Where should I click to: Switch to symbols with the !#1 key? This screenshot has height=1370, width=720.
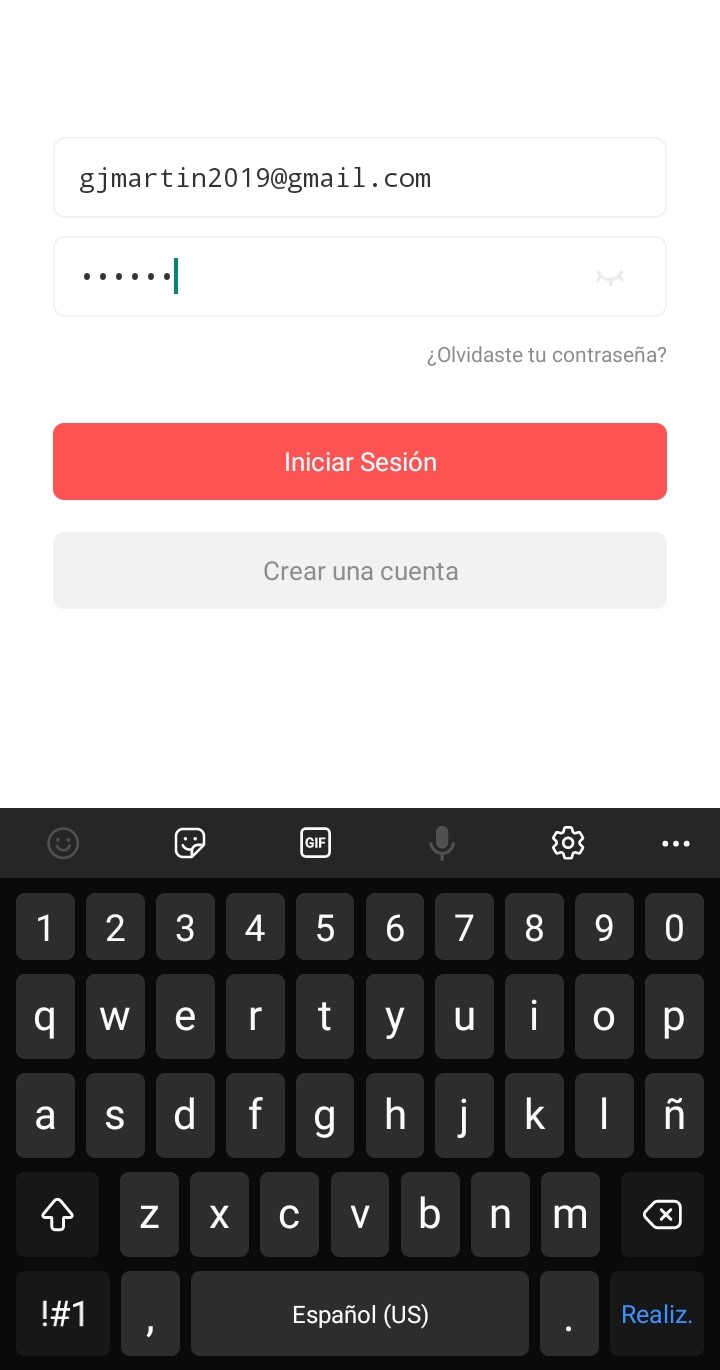(x=64, y=1314)
